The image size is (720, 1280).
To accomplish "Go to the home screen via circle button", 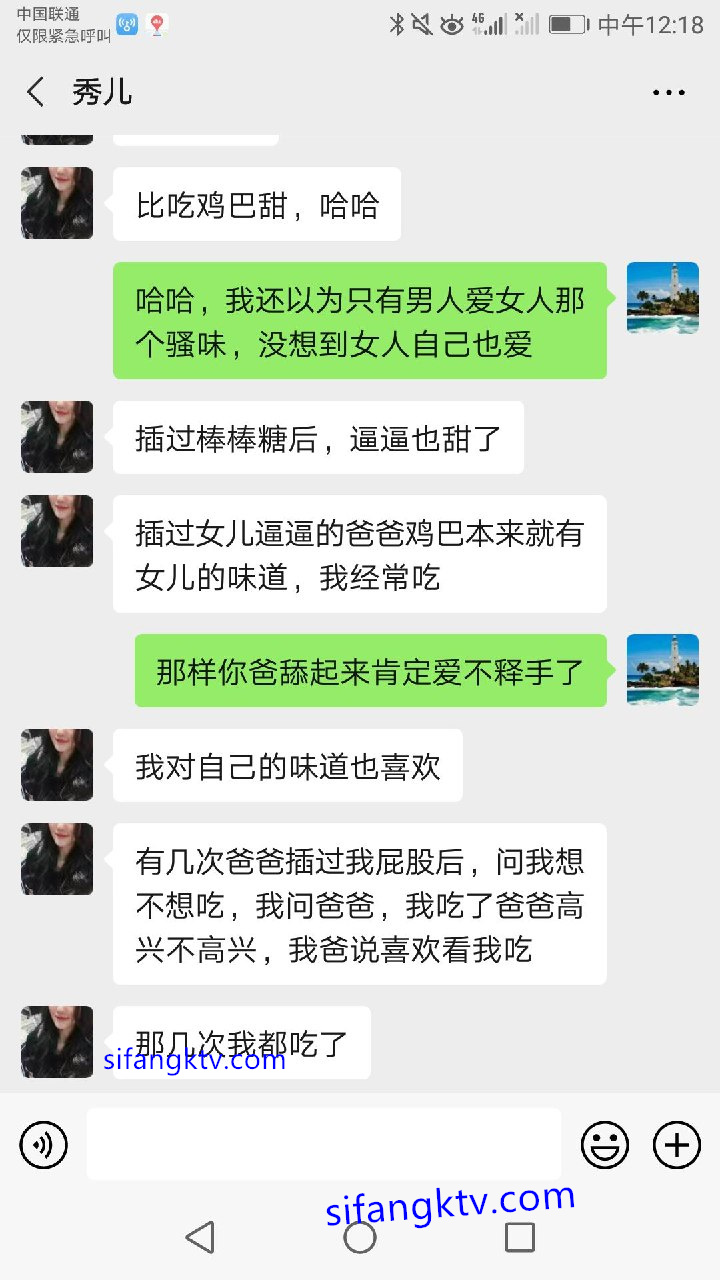I will coord(360,1237).
